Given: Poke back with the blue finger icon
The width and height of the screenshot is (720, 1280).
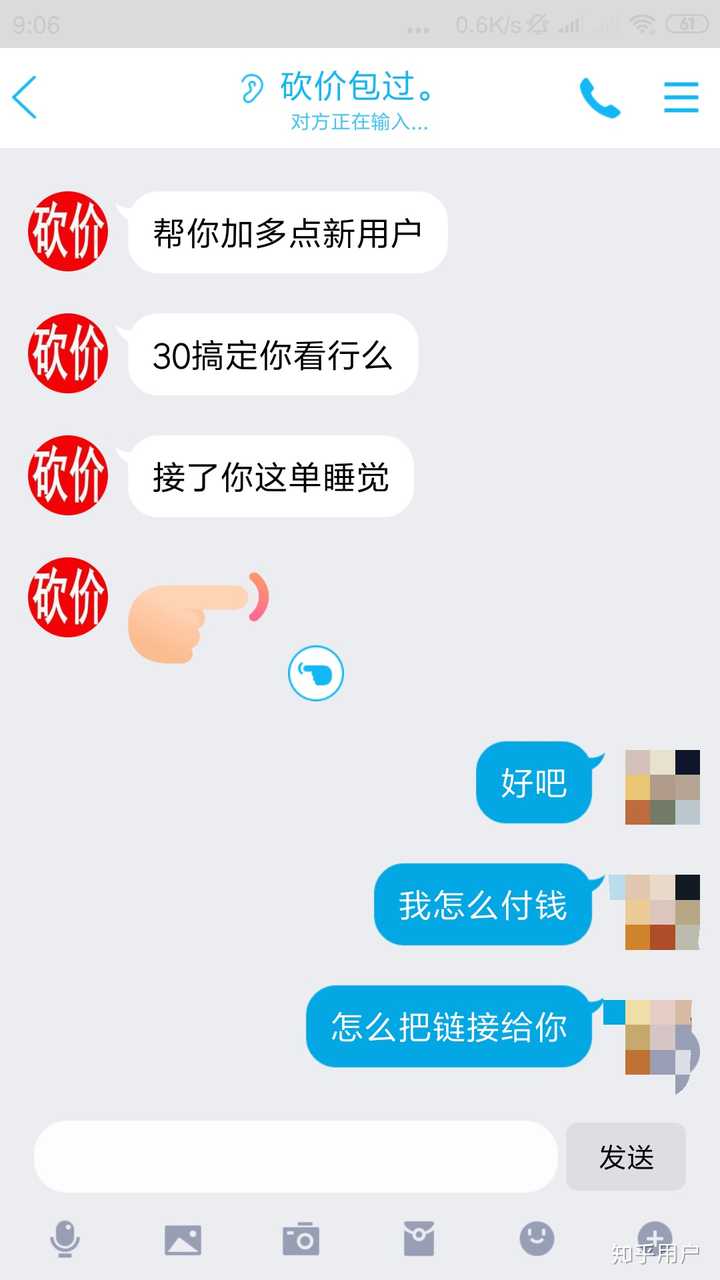Looking at the screenshot, I should tap(316, 674).
